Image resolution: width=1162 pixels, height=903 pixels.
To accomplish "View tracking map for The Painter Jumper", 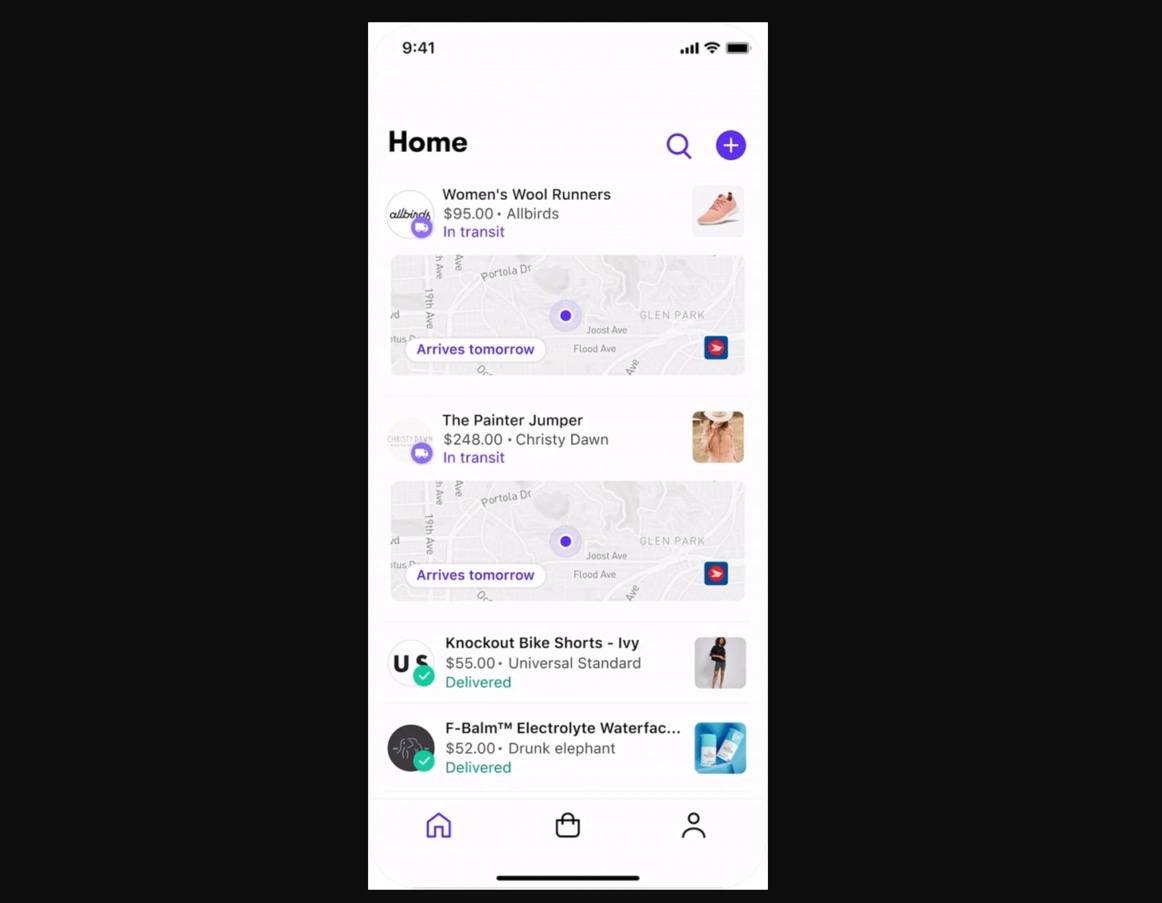I will tap(567, 541).
